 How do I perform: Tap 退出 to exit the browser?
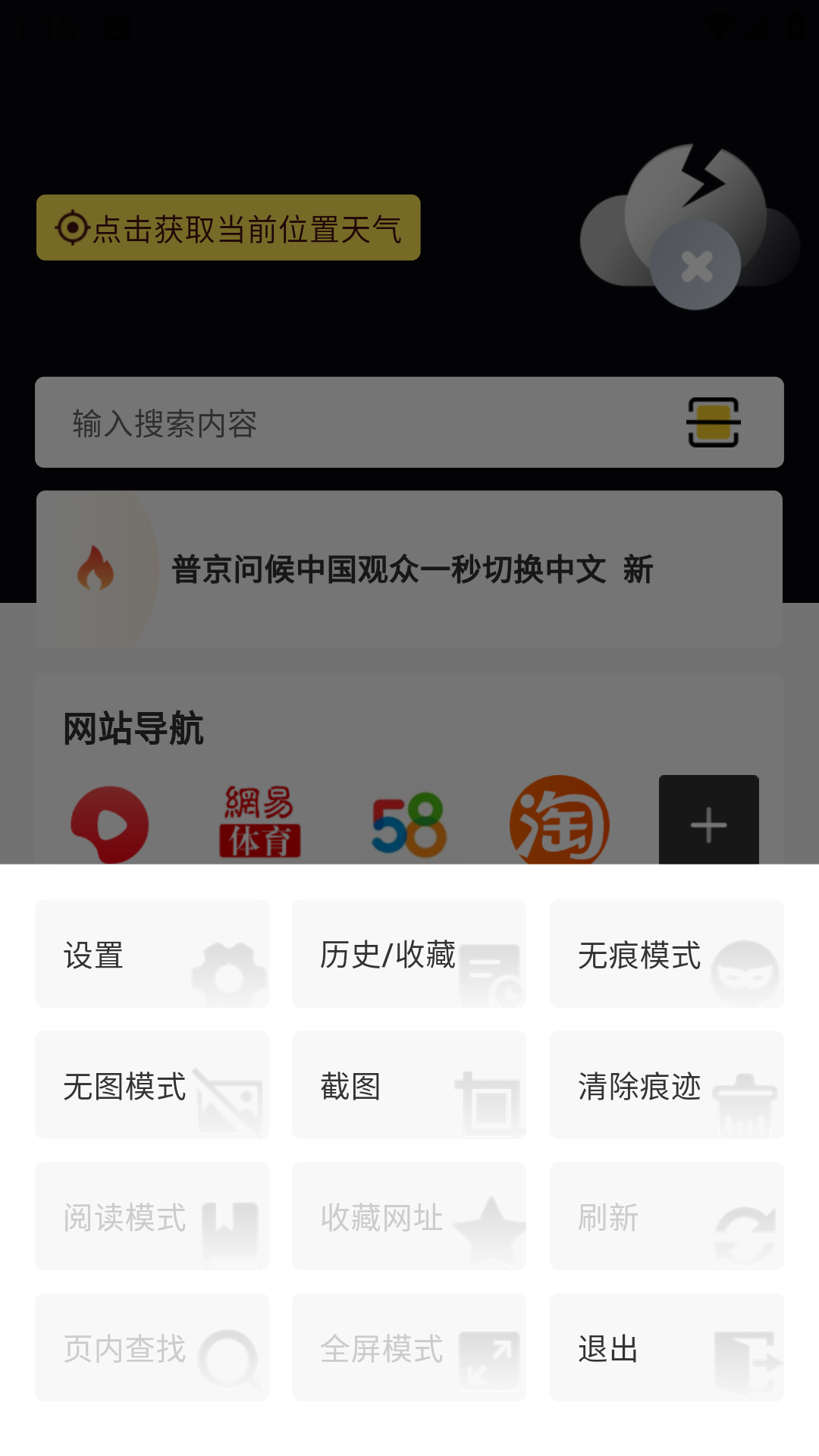pos(667,1348)
